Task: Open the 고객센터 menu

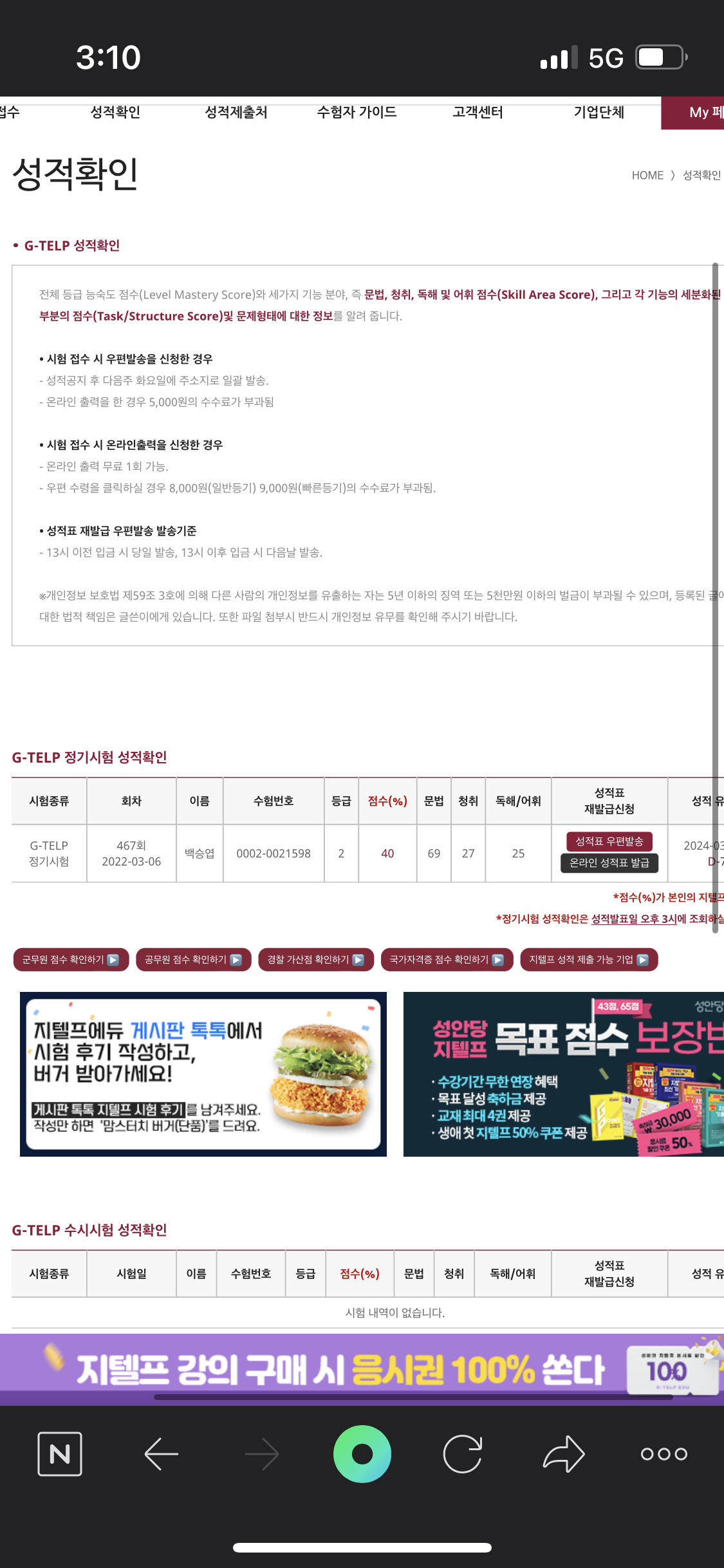Action: [x=478, y=112]
